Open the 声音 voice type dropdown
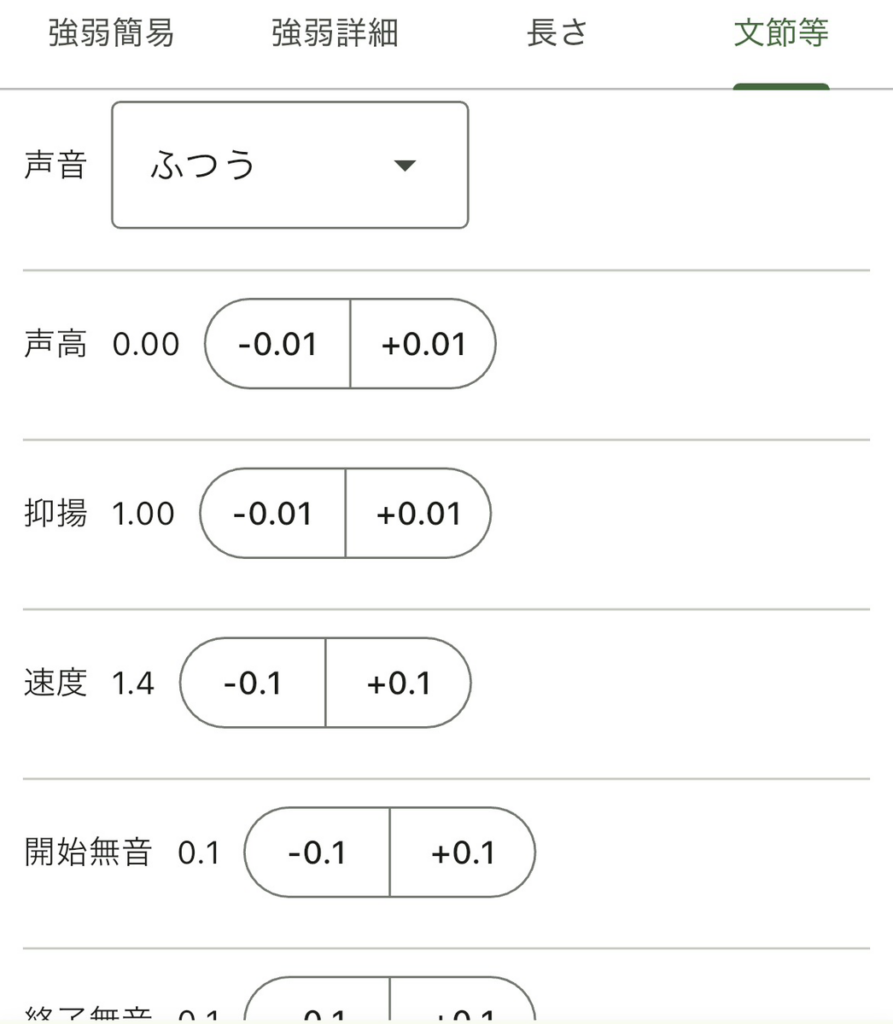893x1024 pixels. click(290, 163)
